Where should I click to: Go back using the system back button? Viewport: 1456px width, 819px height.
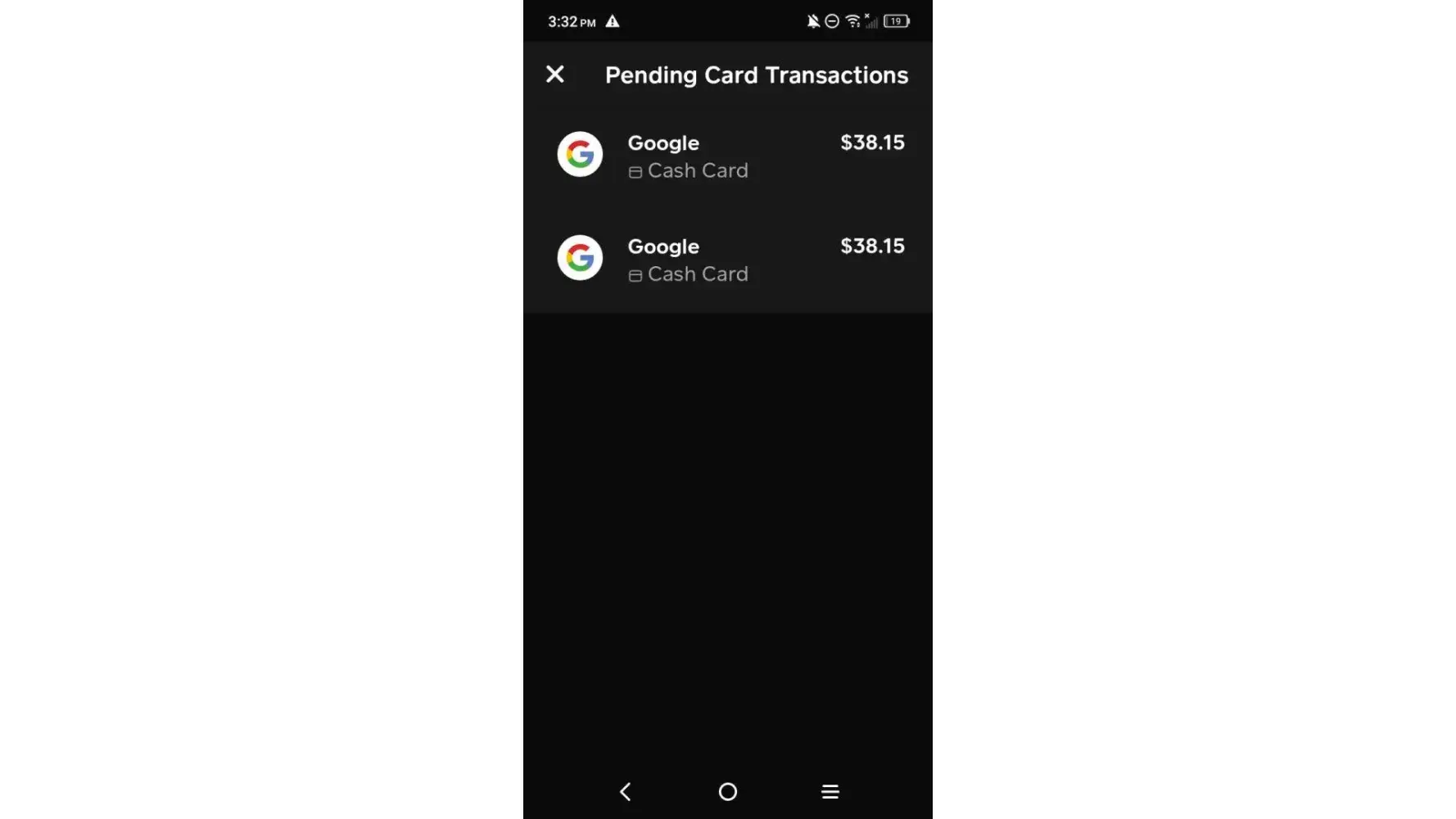pyautogui.click(x=626, y=791)
